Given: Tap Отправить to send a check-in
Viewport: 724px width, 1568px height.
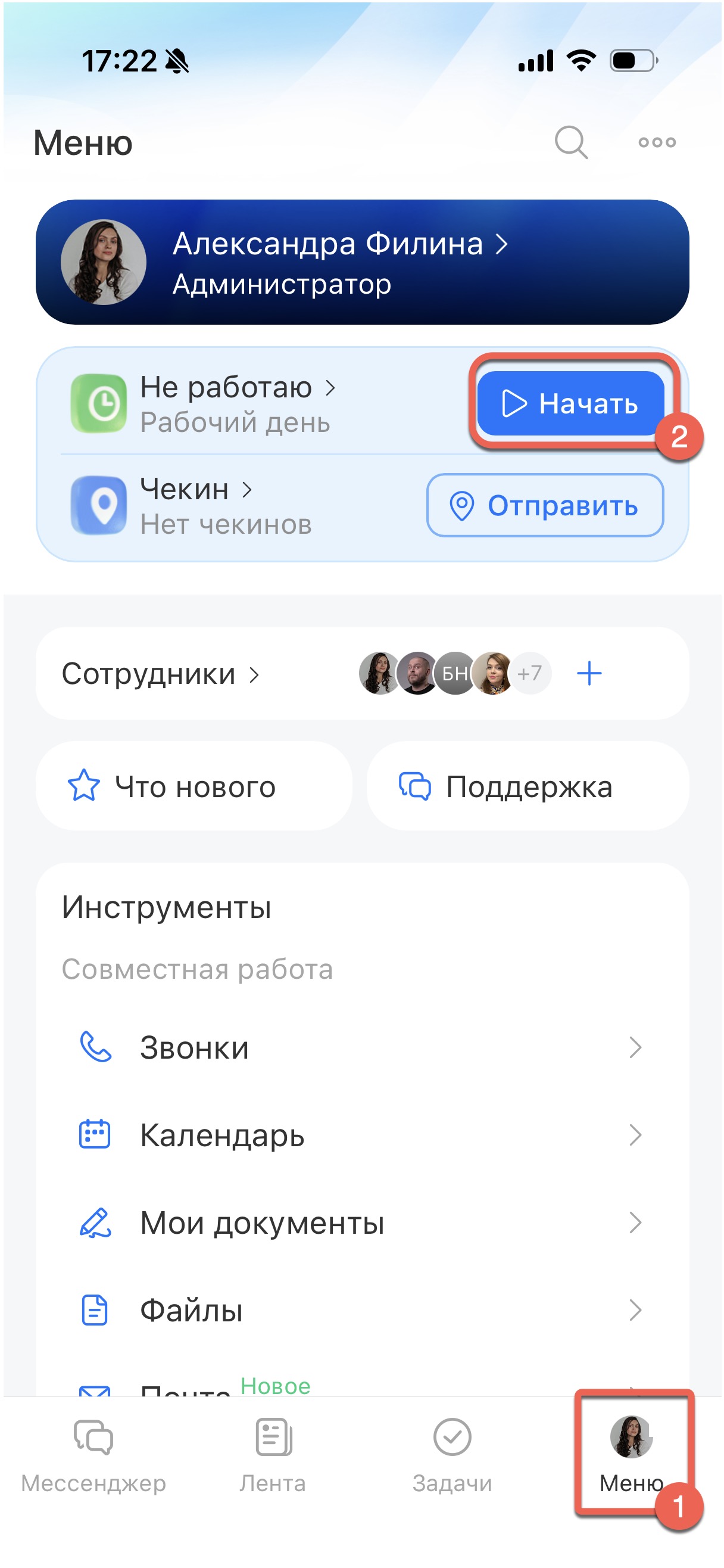Looking at the screenshot, I should pos(545,505).
